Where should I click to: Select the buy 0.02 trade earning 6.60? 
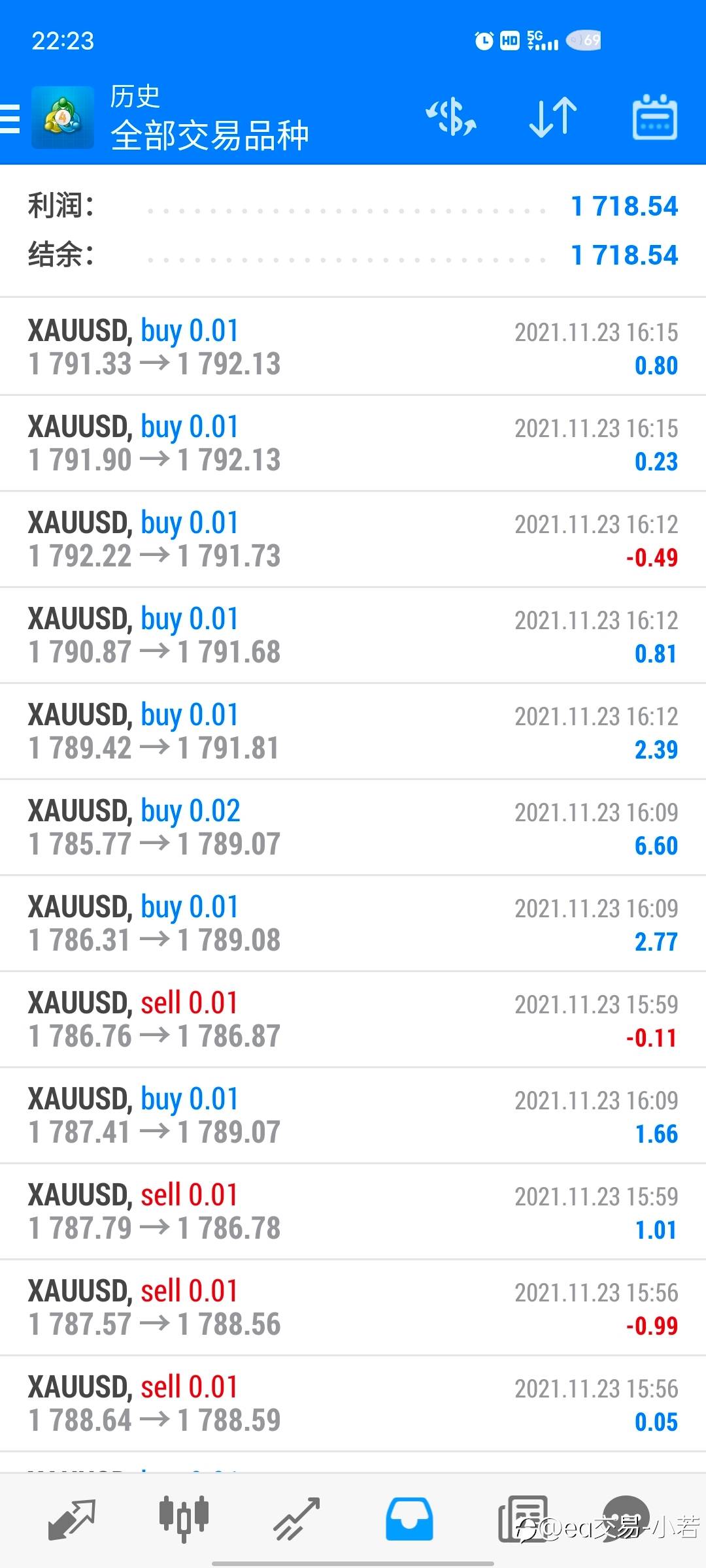pyautogui.click(x=353, y=827)
